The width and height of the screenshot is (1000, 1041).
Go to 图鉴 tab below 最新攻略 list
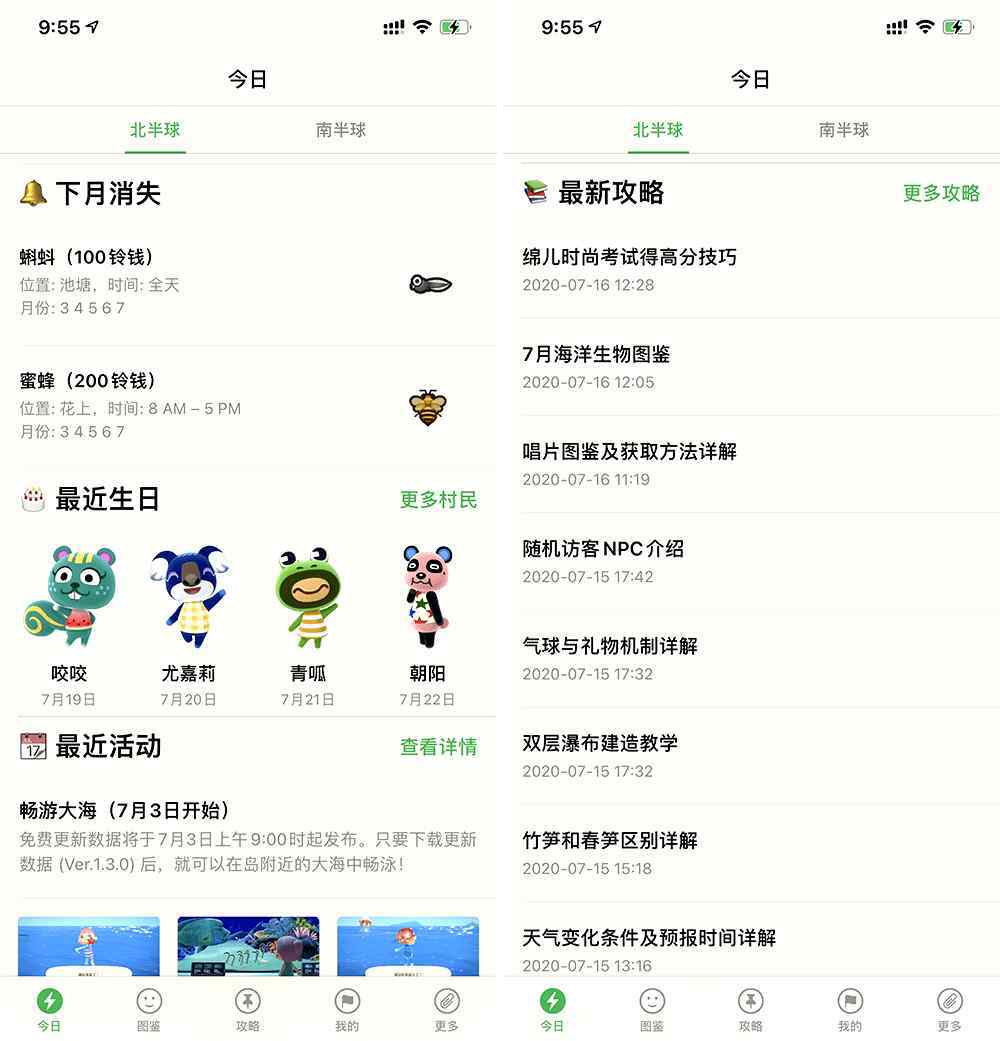(652, 1008)
